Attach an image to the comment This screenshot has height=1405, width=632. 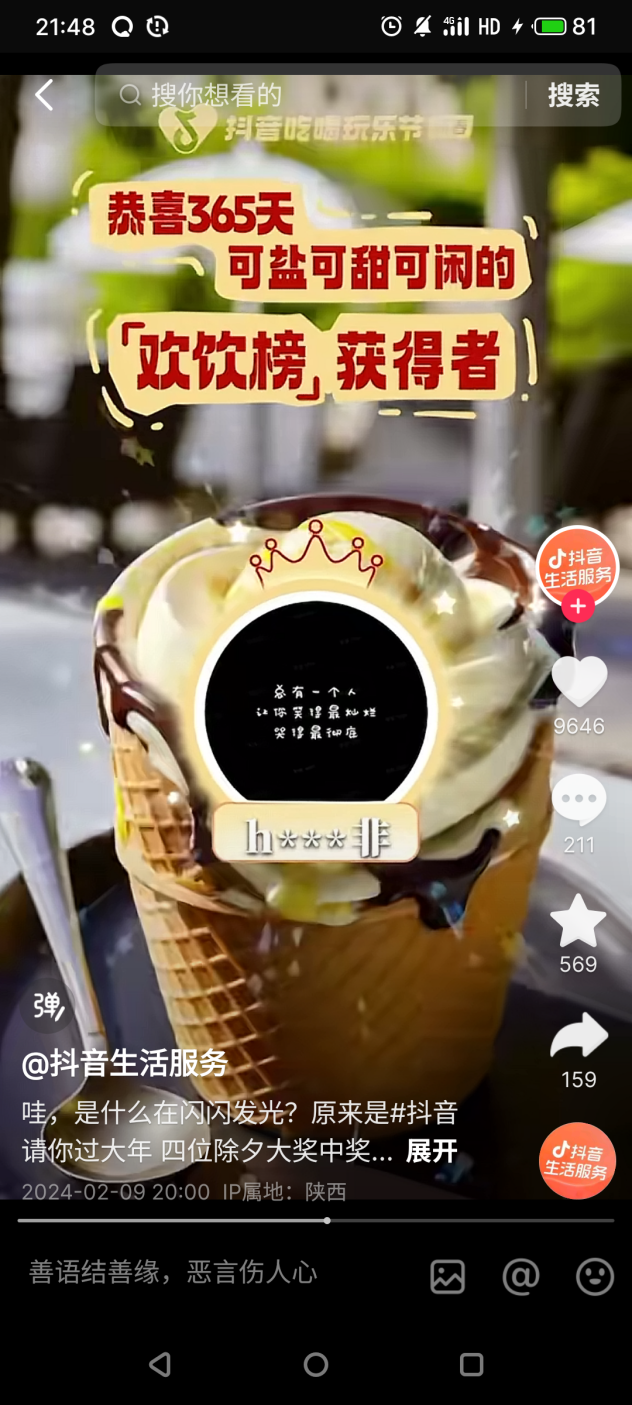(447, 1276)
